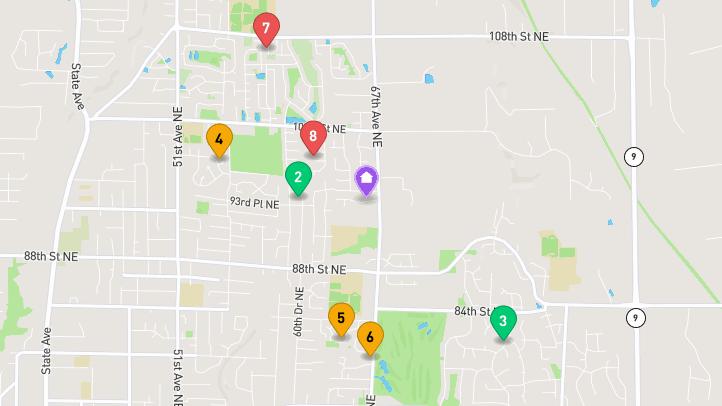Tap the purple home marker
This screenshot has width=722, height=406.
pos(366,180)
